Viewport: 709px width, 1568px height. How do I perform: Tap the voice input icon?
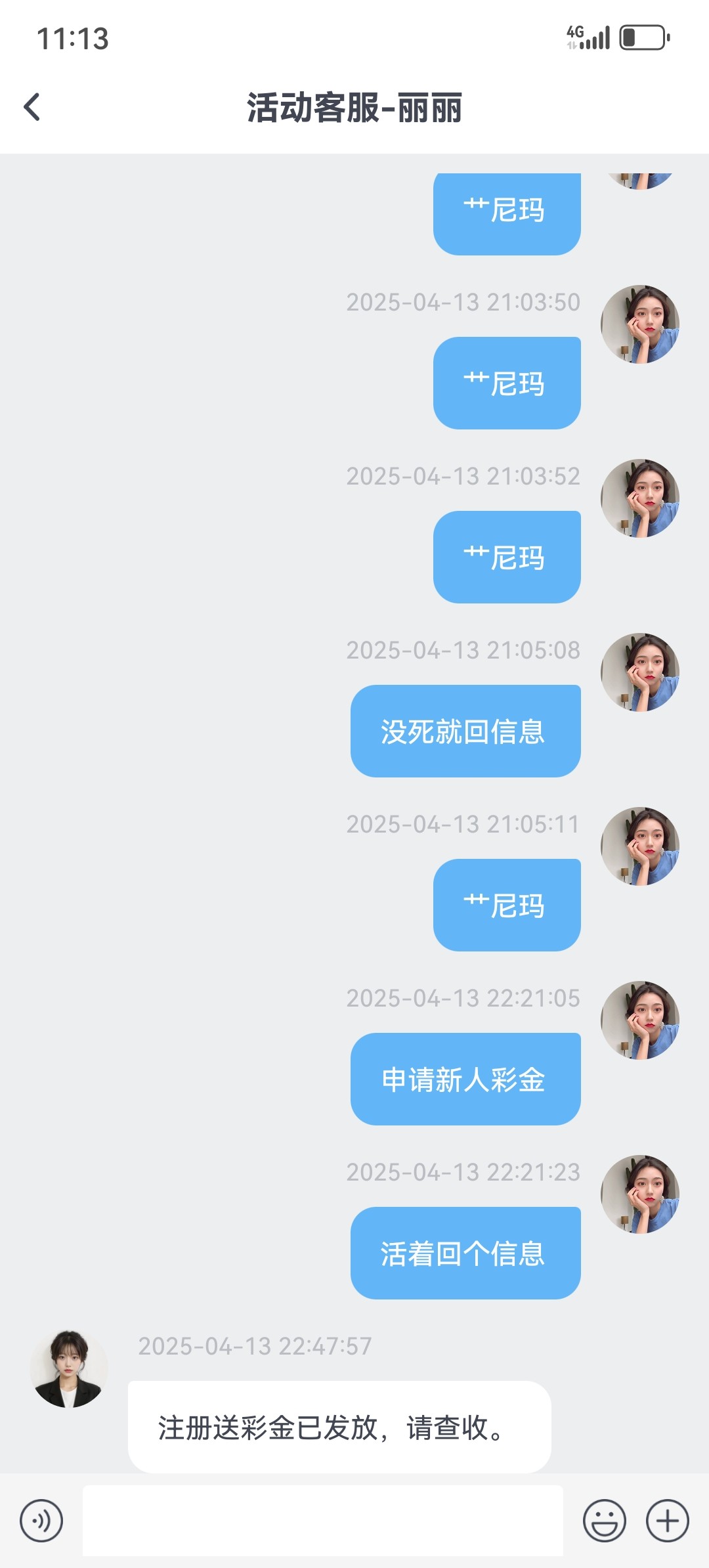point(41,1521)
